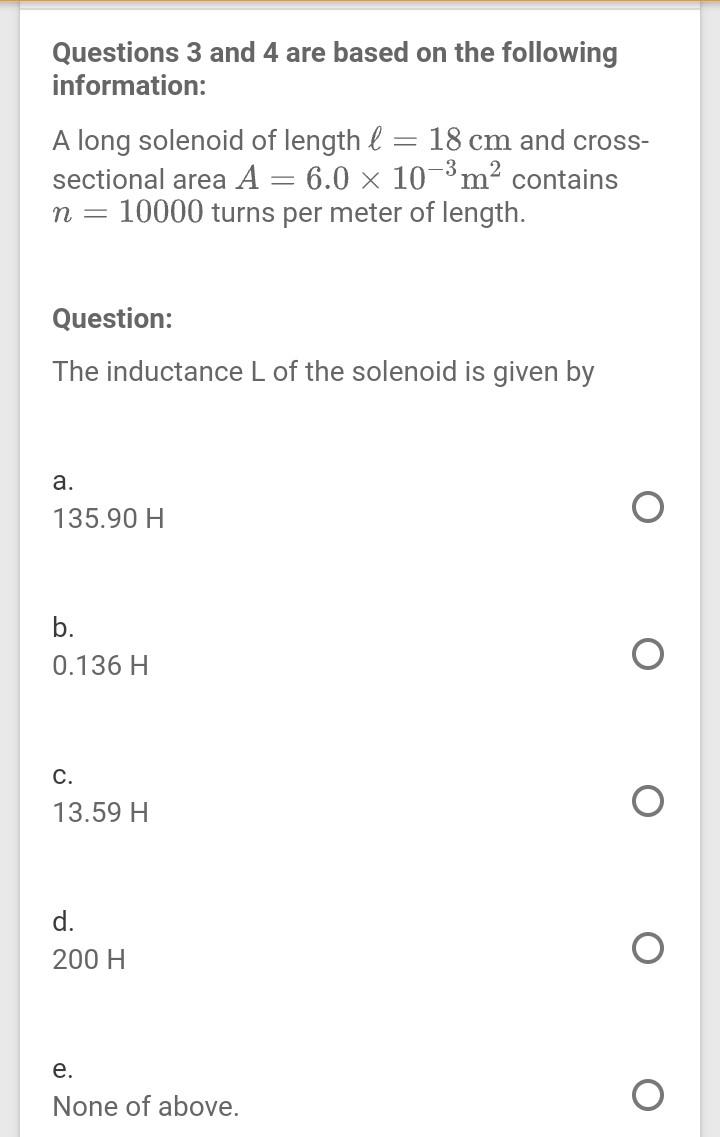
Task: Click the option label d.
Action: tap(63, 922)
